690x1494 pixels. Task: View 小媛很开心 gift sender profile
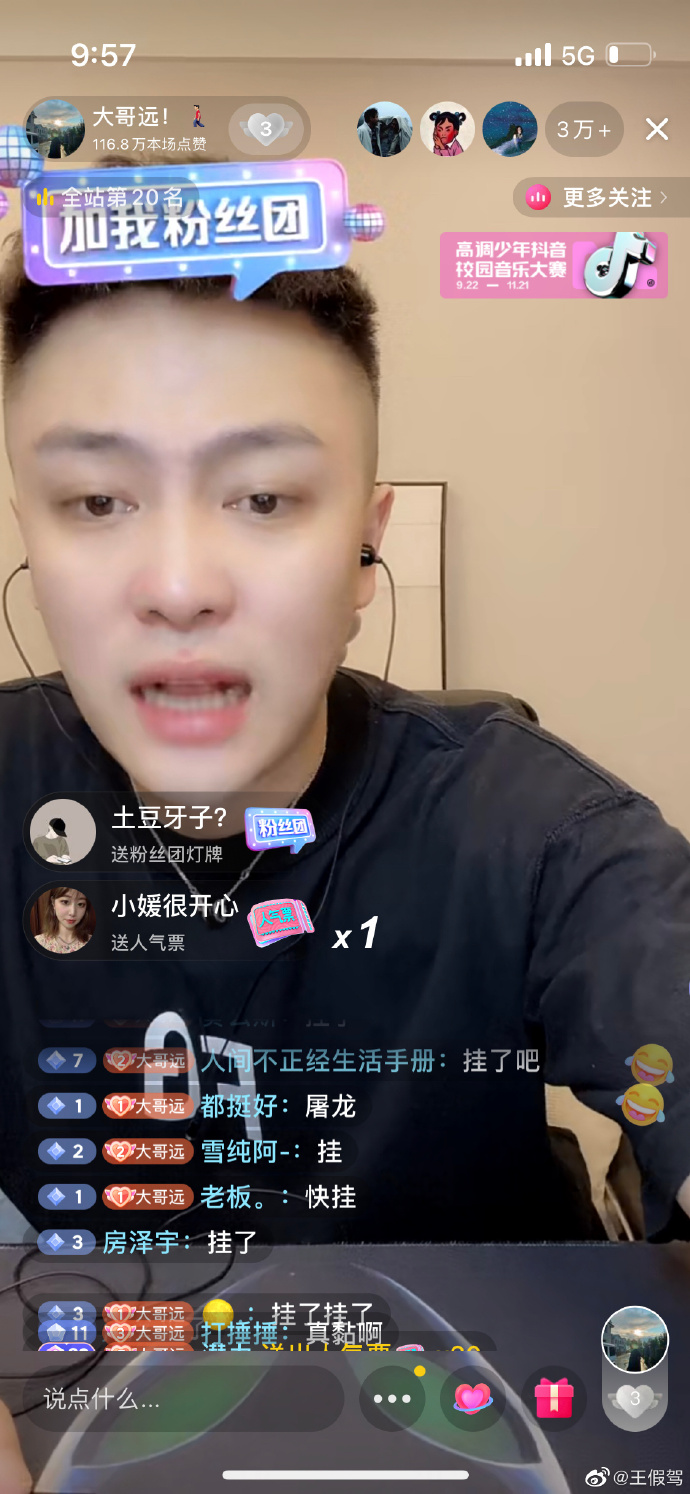[63, 919]
